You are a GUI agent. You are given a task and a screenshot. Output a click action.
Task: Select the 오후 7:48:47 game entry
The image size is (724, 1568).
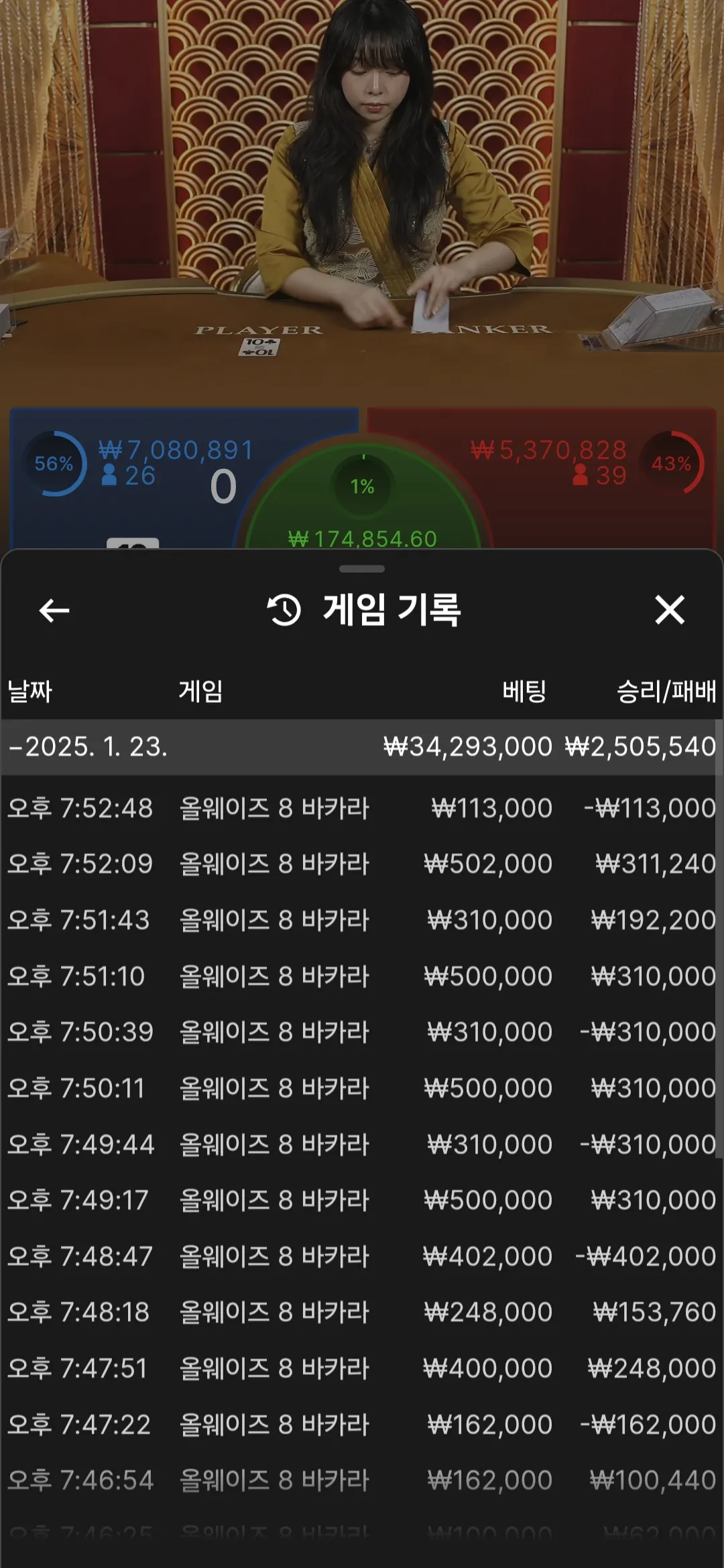[362, 1256]
